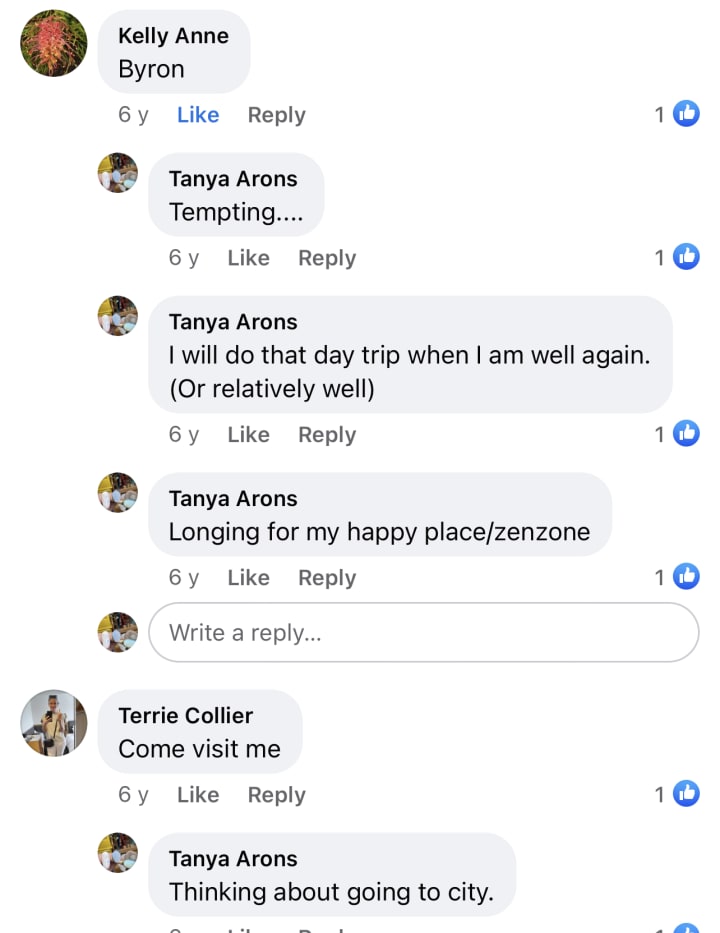The image size is (720, 933).
Task: Reply to Terrie Collier's comment
Action: (x=276, y=795)
